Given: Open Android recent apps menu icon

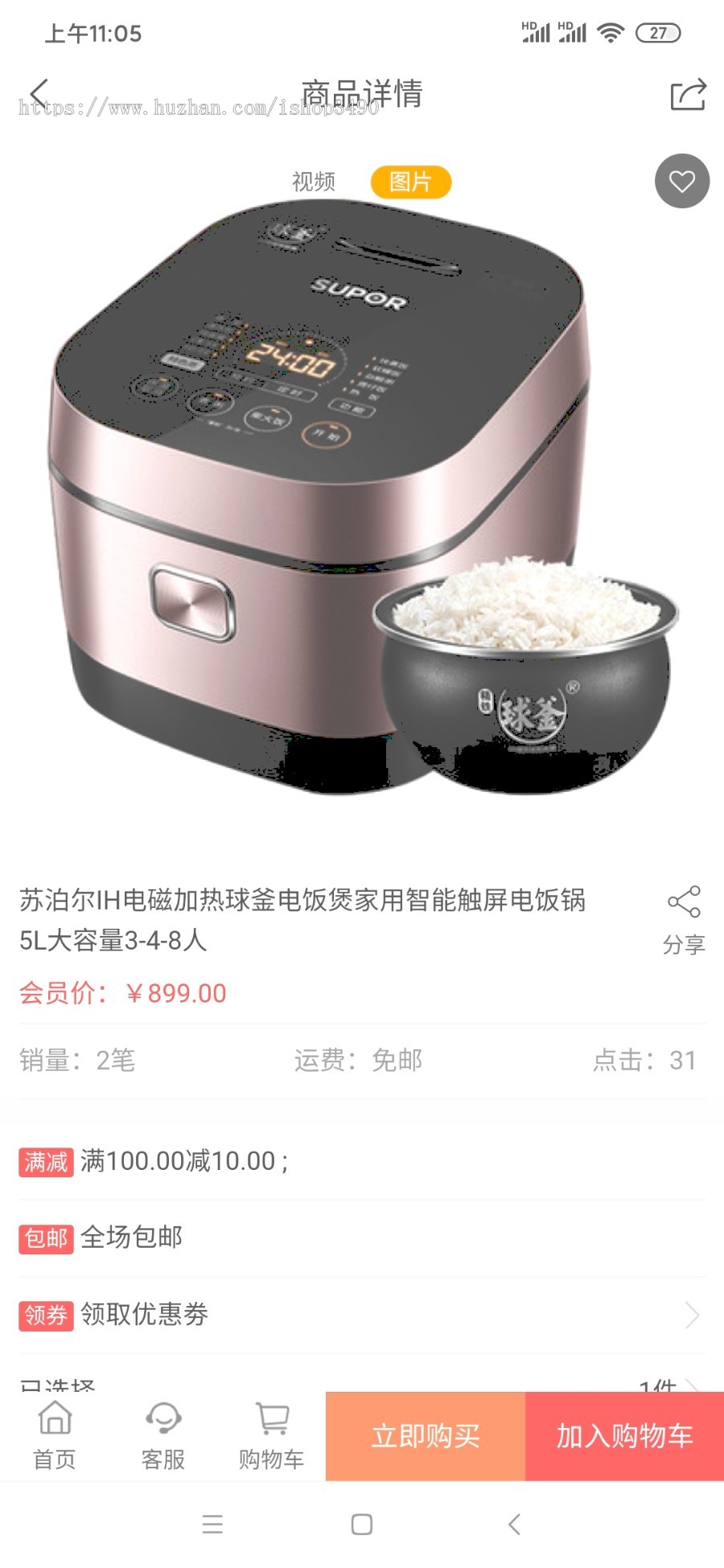Looking at the screenshot, I should [212, 1524].
